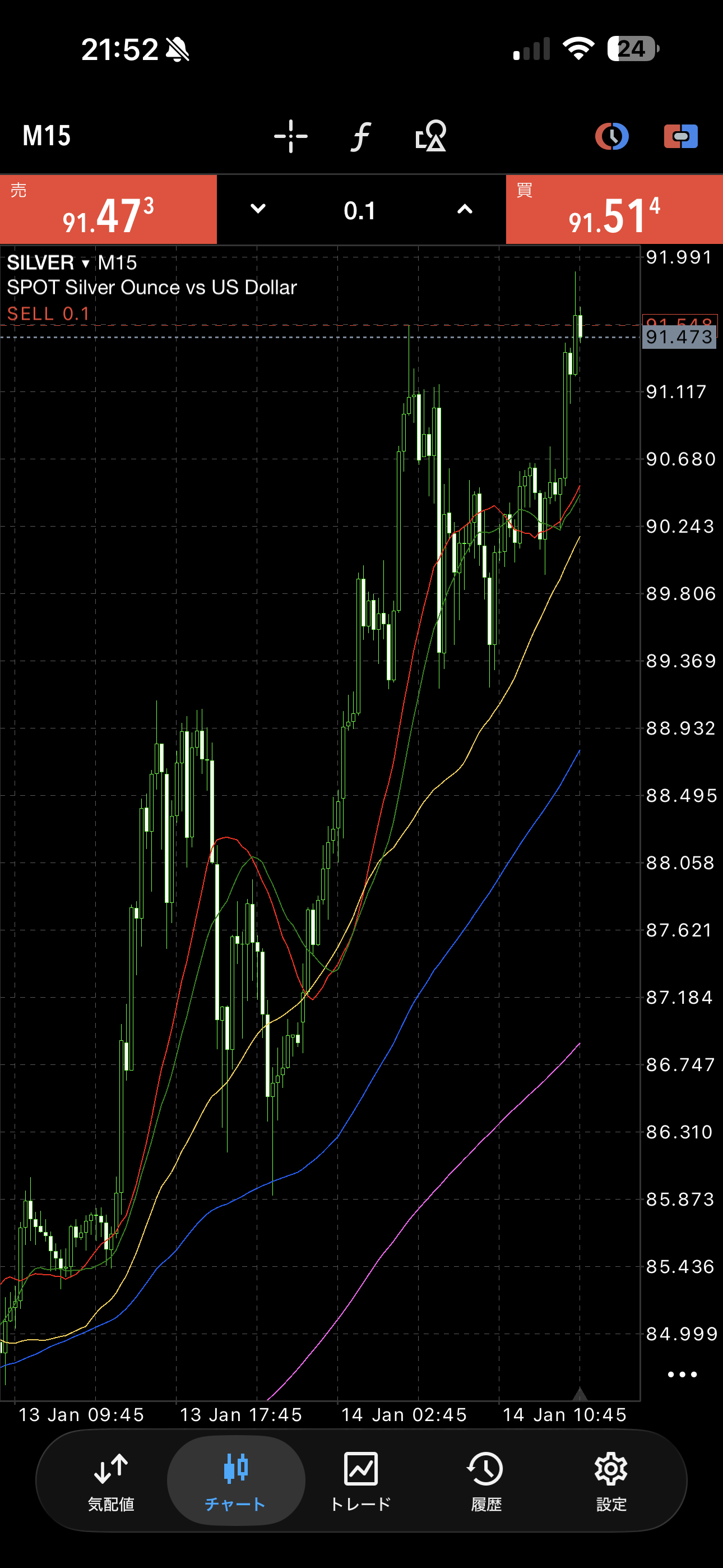The width and height of the screenshot is (723, 1568).
Task: Open the SILVER symbol dropdown
Action: click(49, 263)
